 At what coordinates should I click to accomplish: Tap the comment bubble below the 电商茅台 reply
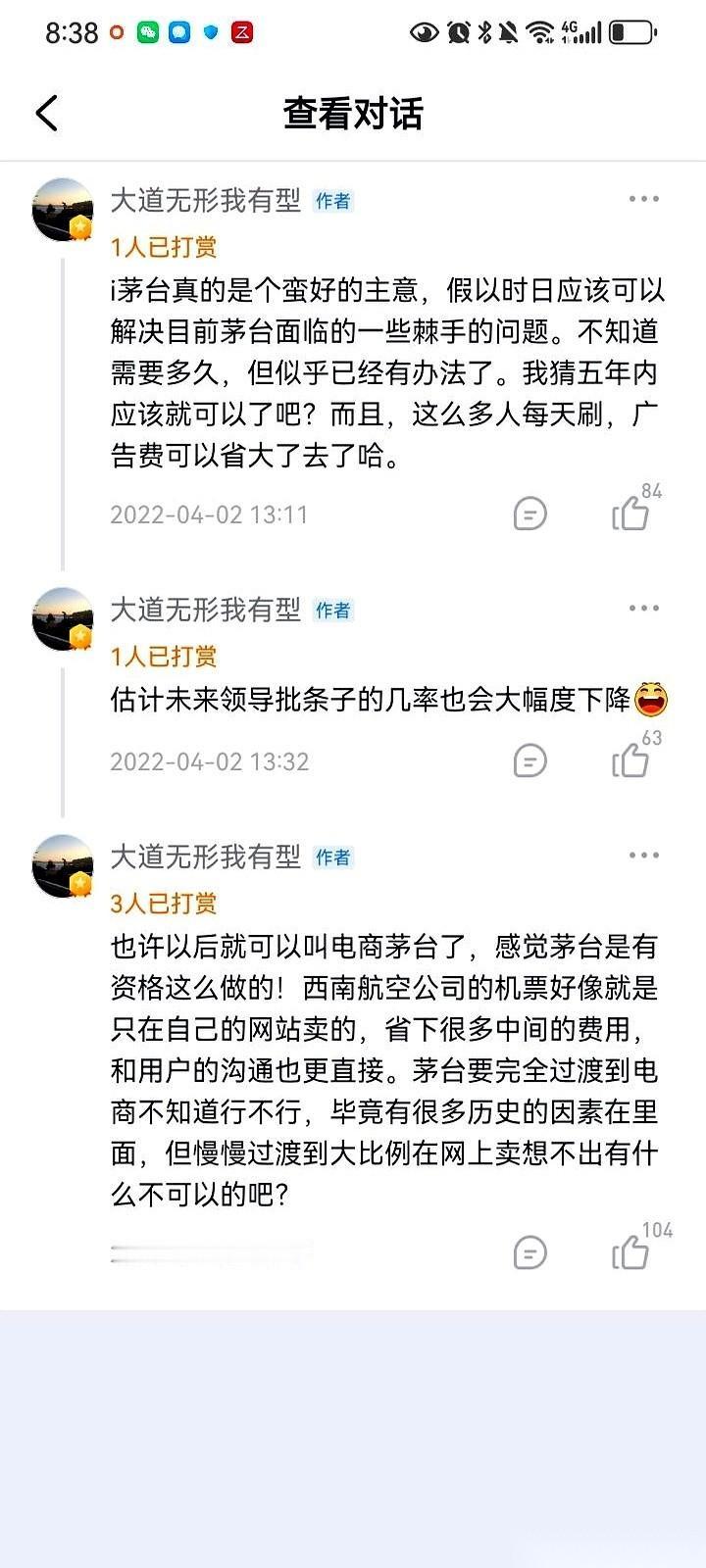(x=529, y=1253)
